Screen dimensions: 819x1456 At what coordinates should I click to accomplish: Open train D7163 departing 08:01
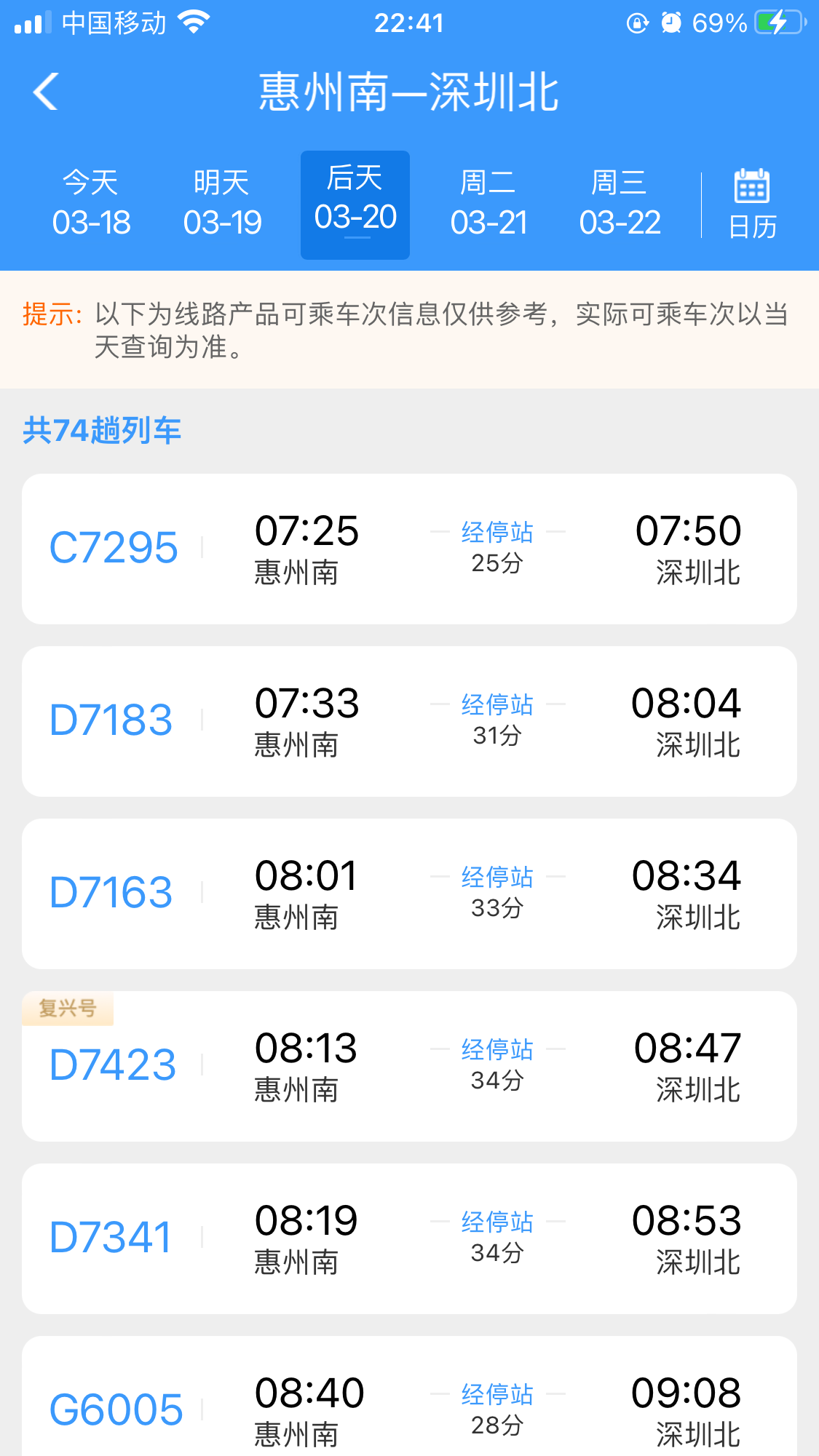click(409, 894)
